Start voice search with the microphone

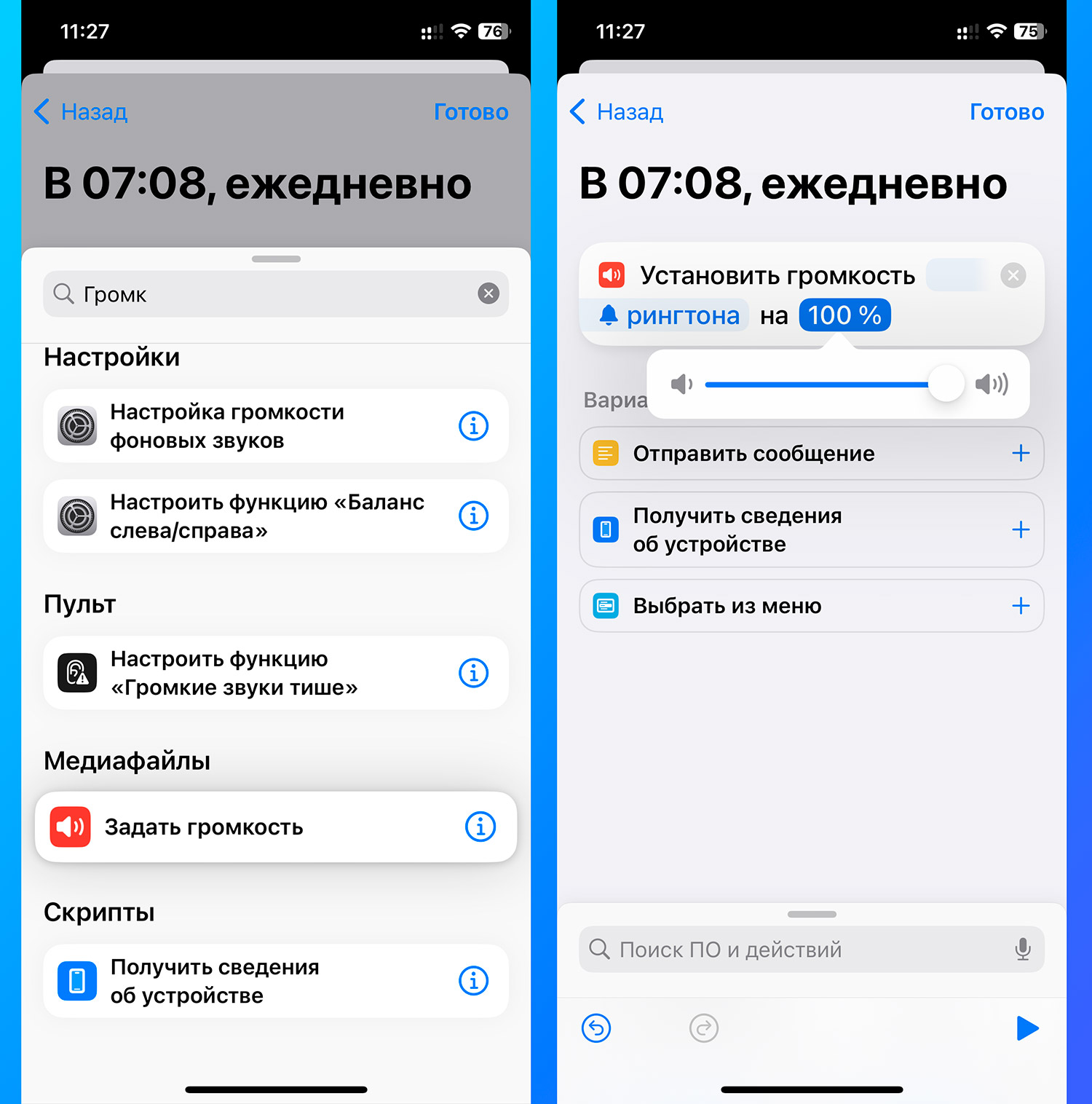click(x=1023, y=950)
